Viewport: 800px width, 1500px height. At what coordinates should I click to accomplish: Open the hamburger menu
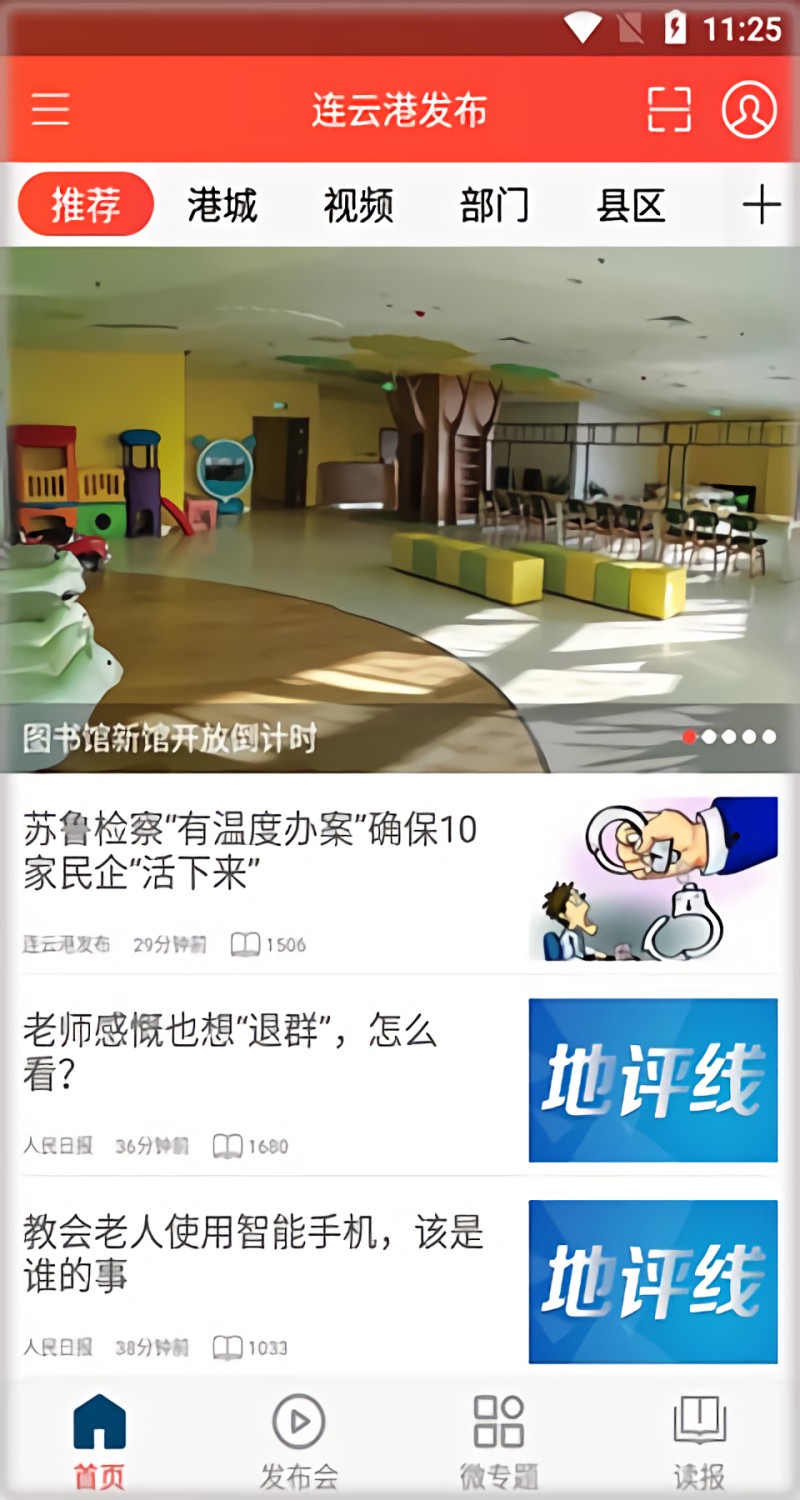pyautogui.click(x=50, y=110)
